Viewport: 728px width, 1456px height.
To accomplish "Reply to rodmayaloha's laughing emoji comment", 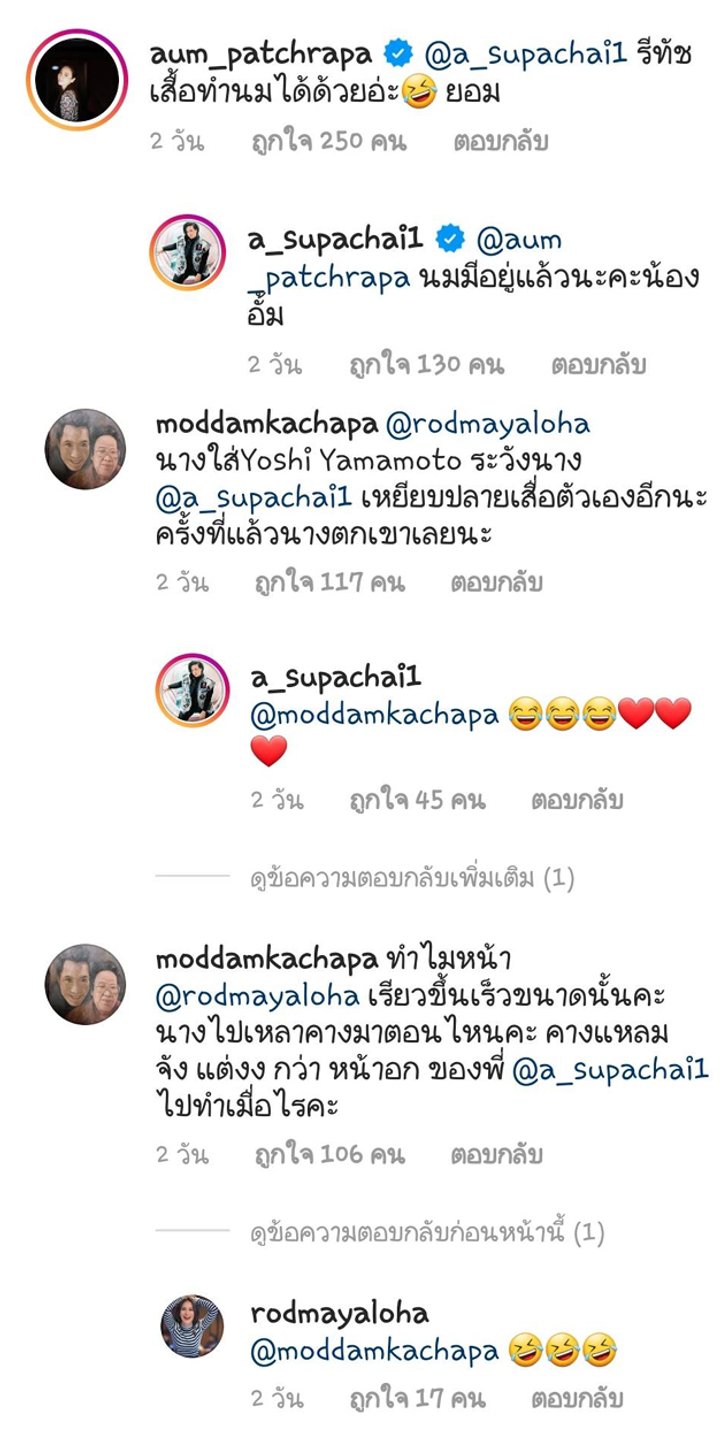I will 577,1397.
